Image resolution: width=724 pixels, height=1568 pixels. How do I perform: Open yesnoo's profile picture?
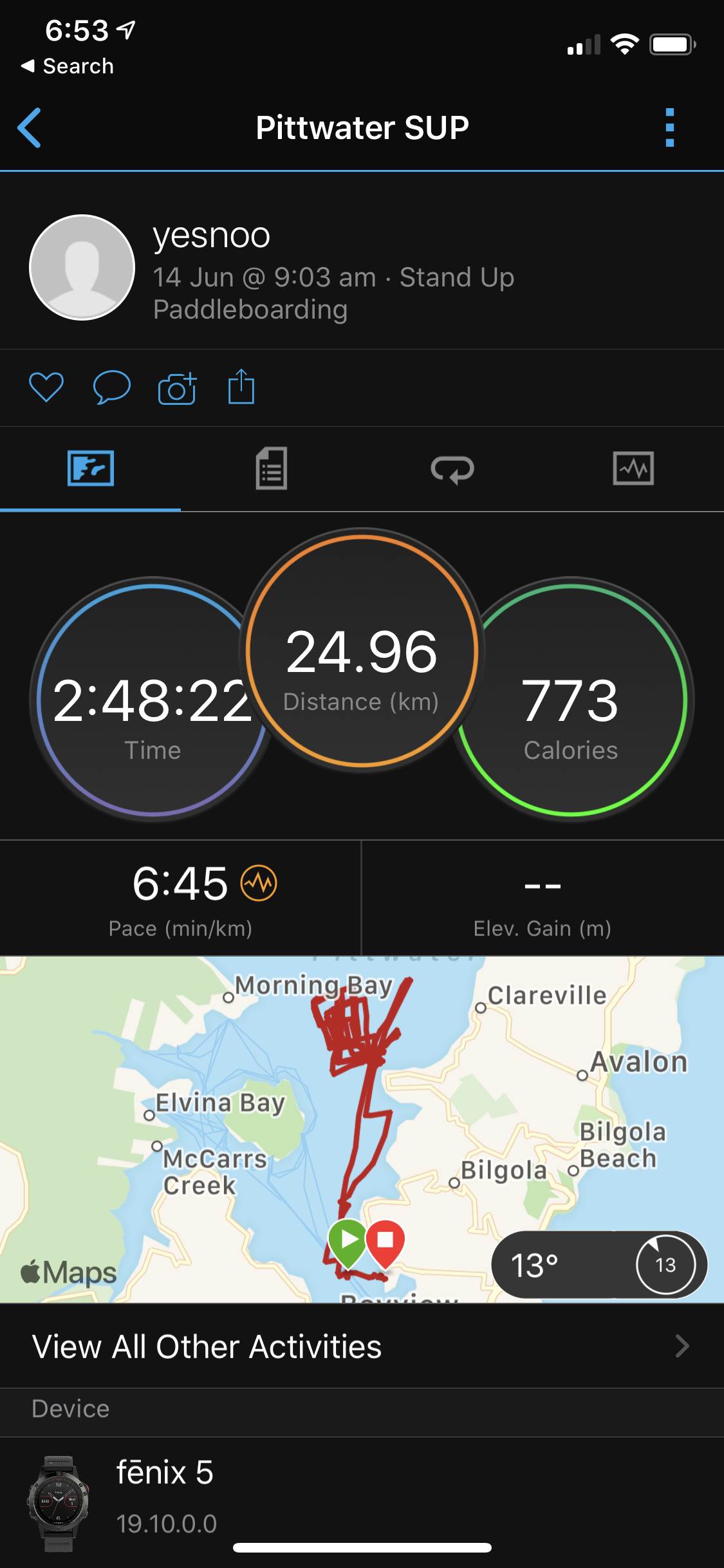click(x=82, y=267)
